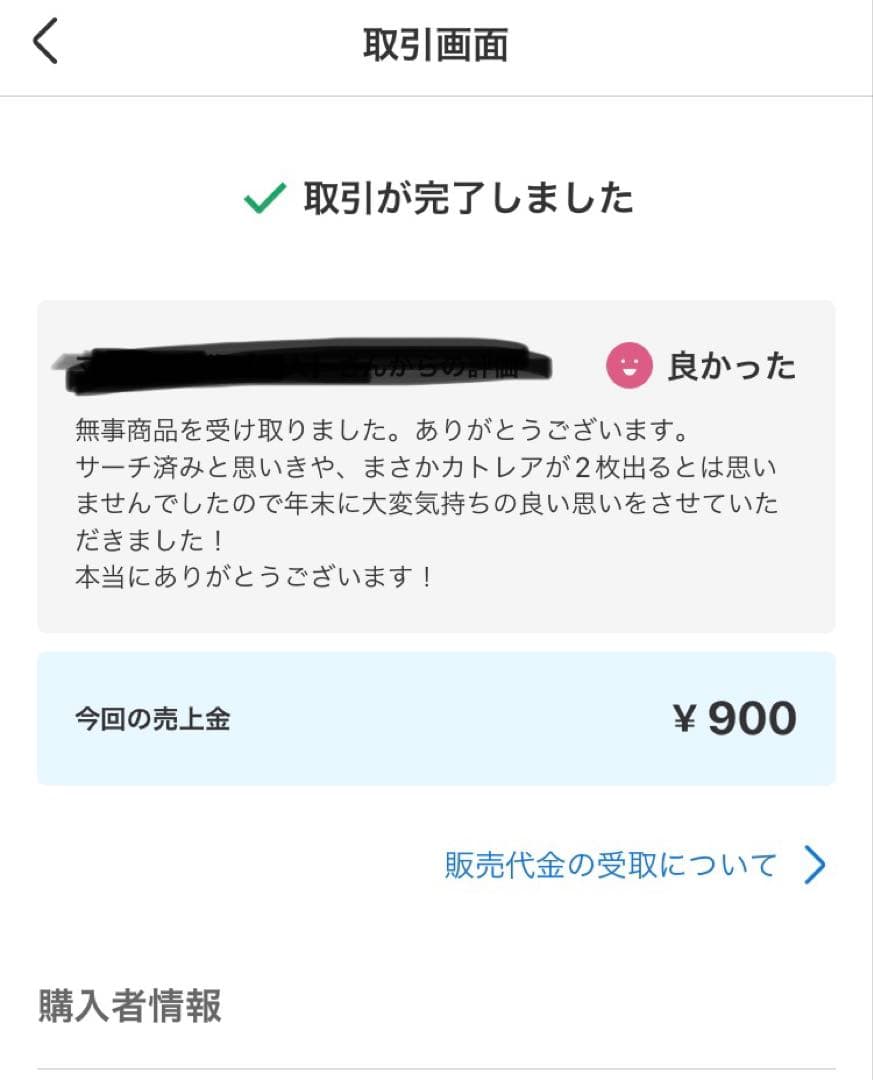The height and width of the screenshot is (1080, 873).
Task: Open the 取引画面 header tab
Action: click(436, 45)
